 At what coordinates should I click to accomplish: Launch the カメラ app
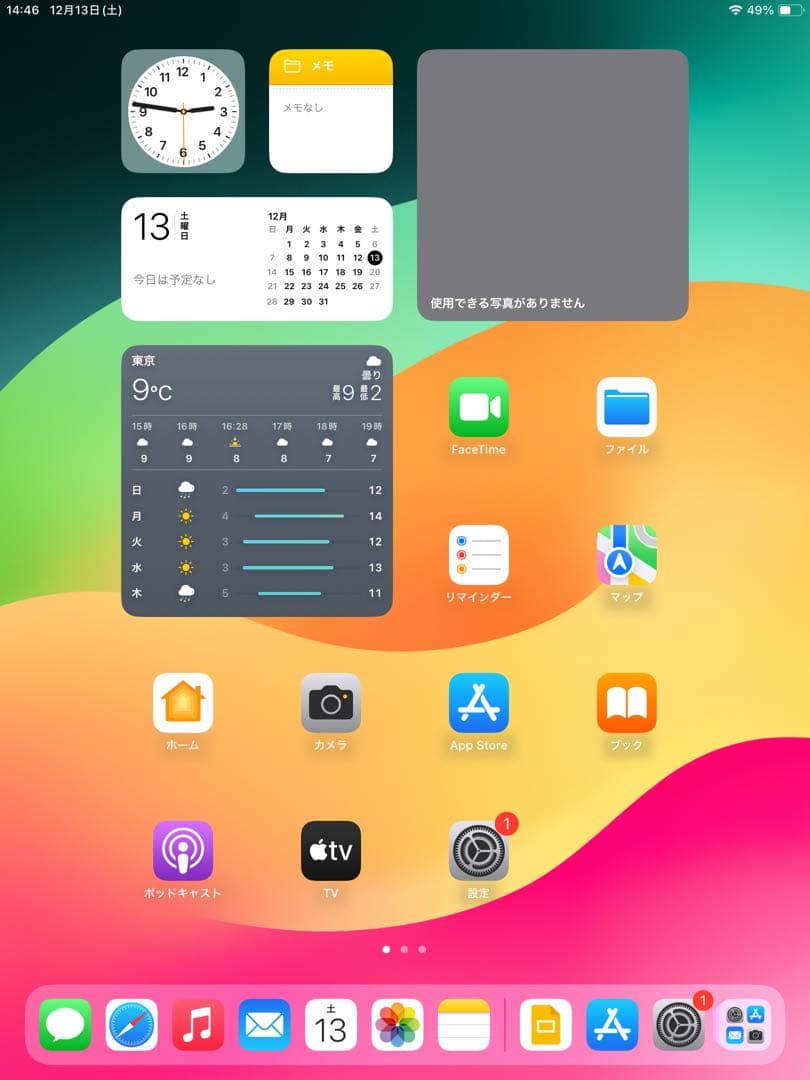(331, 703)
